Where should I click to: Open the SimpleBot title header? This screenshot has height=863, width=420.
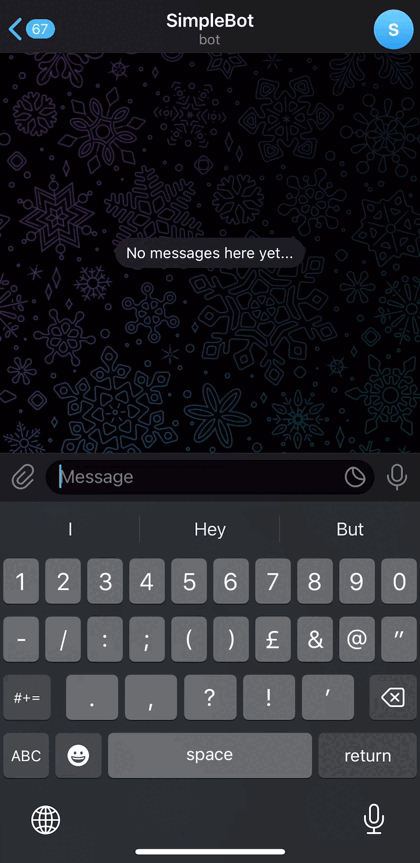click(x=210, y=29)
